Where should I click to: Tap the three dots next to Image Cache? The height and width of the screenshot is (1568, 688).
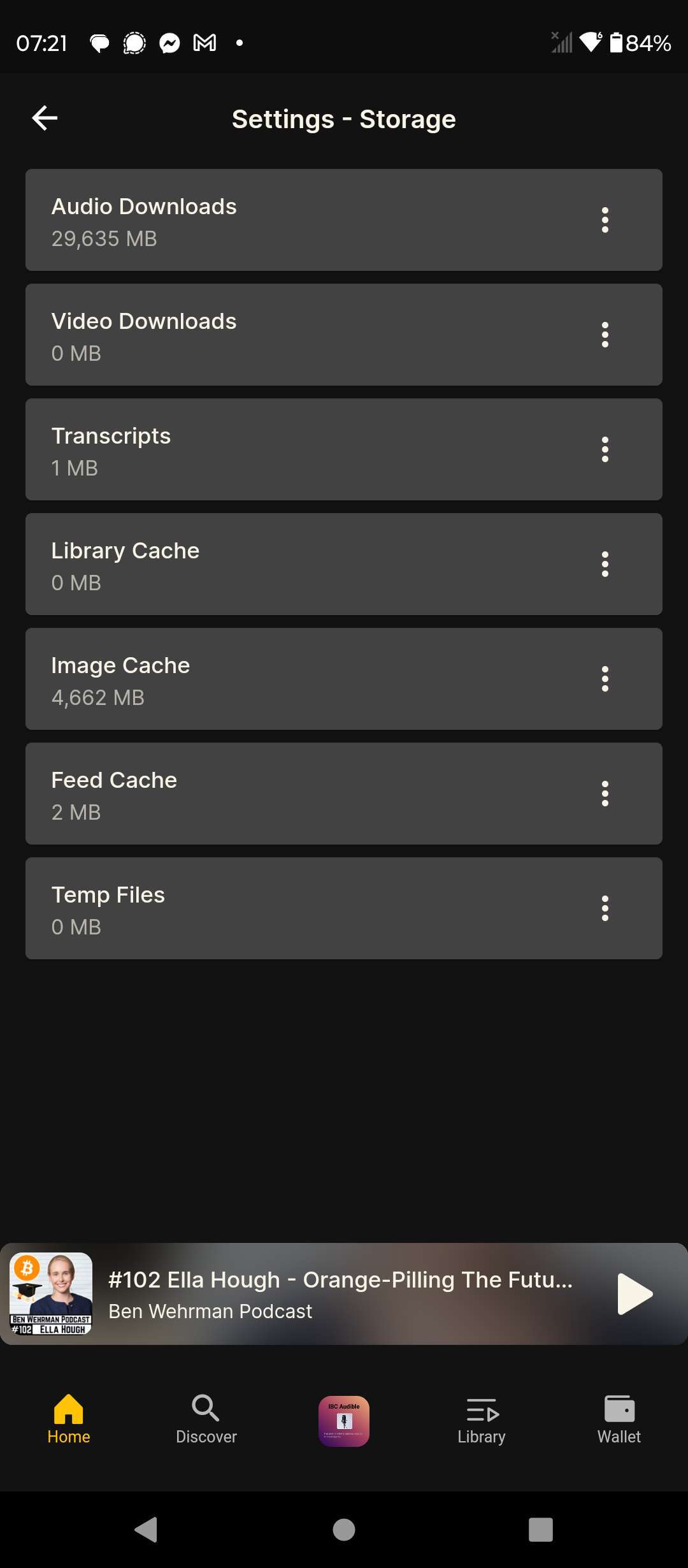(x=605, y=679)
